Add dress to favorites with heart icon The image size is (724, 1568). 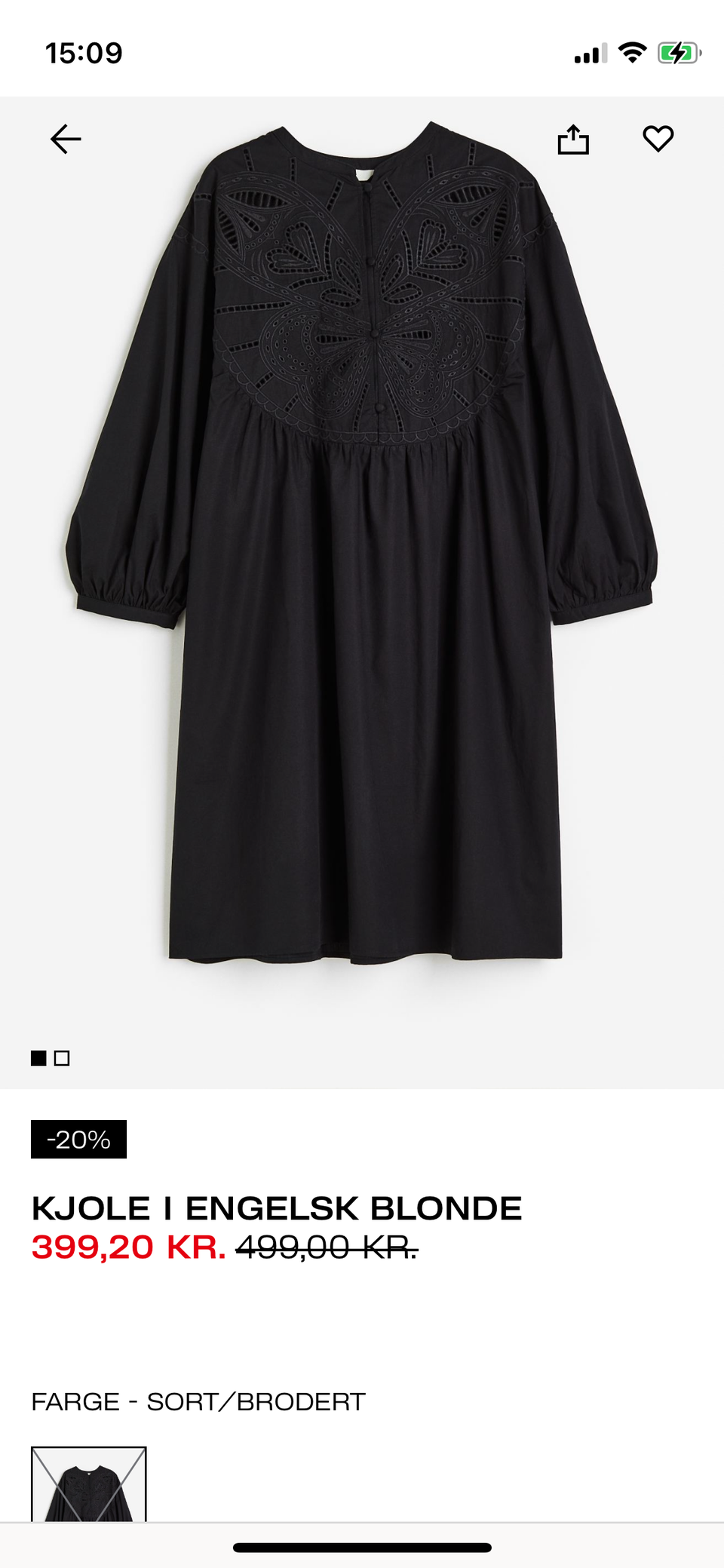click(x=658, y=139)
